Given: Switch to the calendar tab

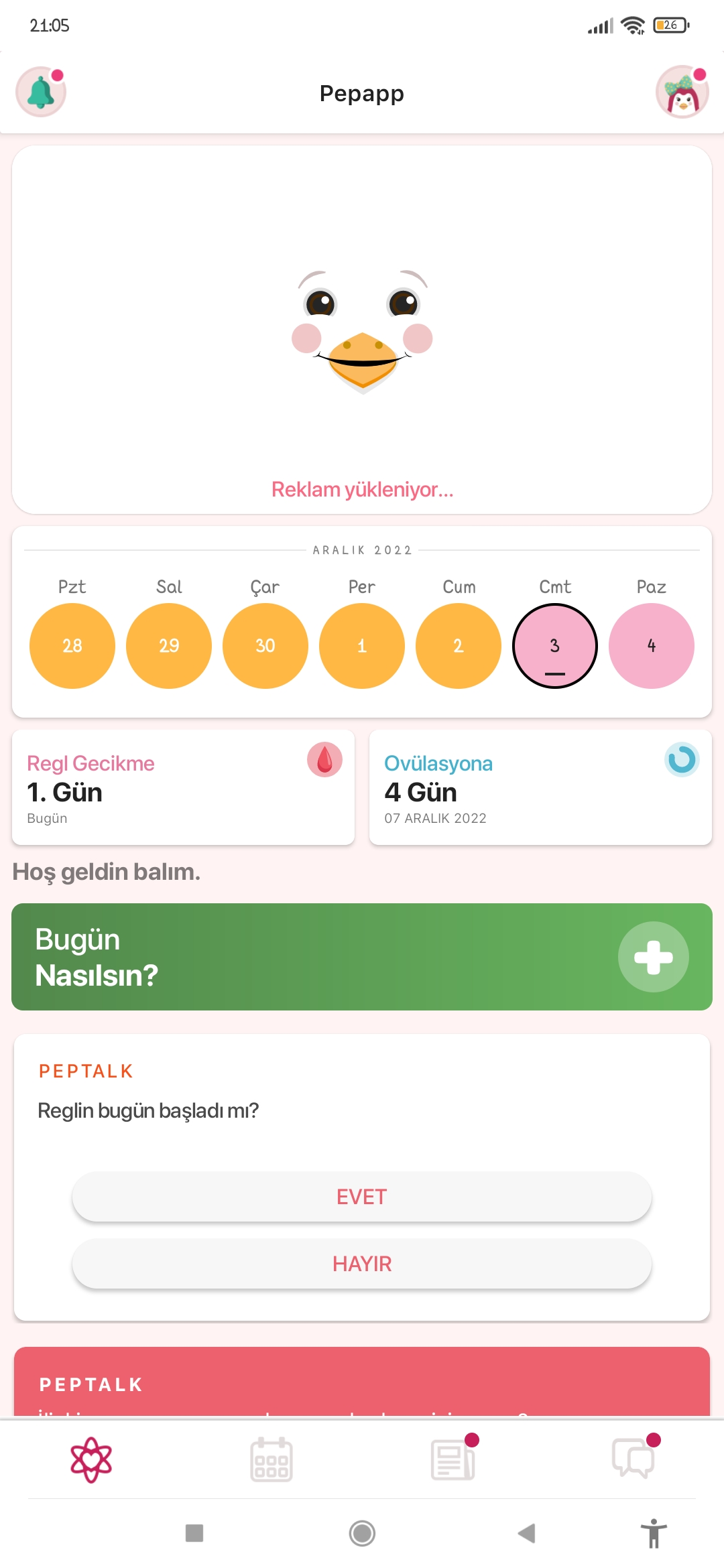Looking at the screenshot, I should click(x=271, y=1459).
